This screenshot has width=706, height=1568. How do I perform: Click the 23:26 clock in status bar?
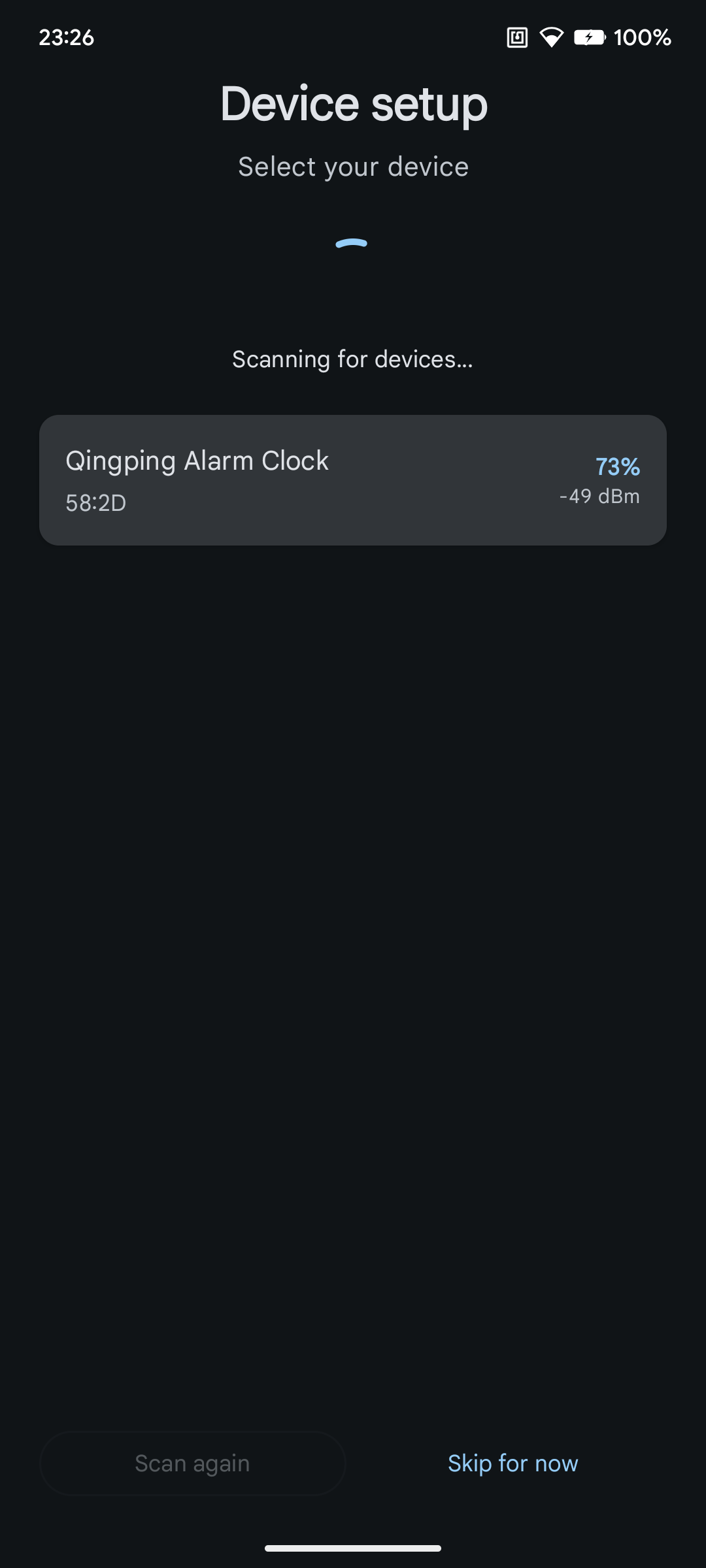click(66, 37)
